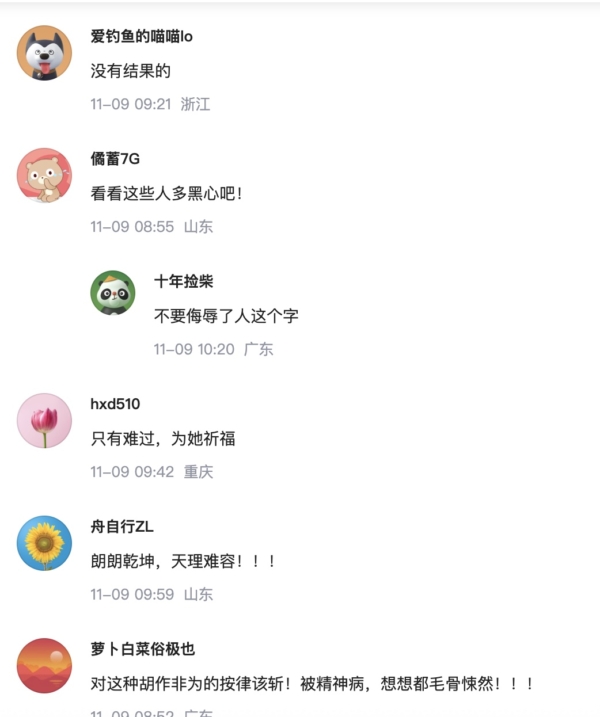The height and width of the screenshot is (717, 600).
Task: Reply to the comment 不要侮辱了人这个字
Action: (226, 315)
